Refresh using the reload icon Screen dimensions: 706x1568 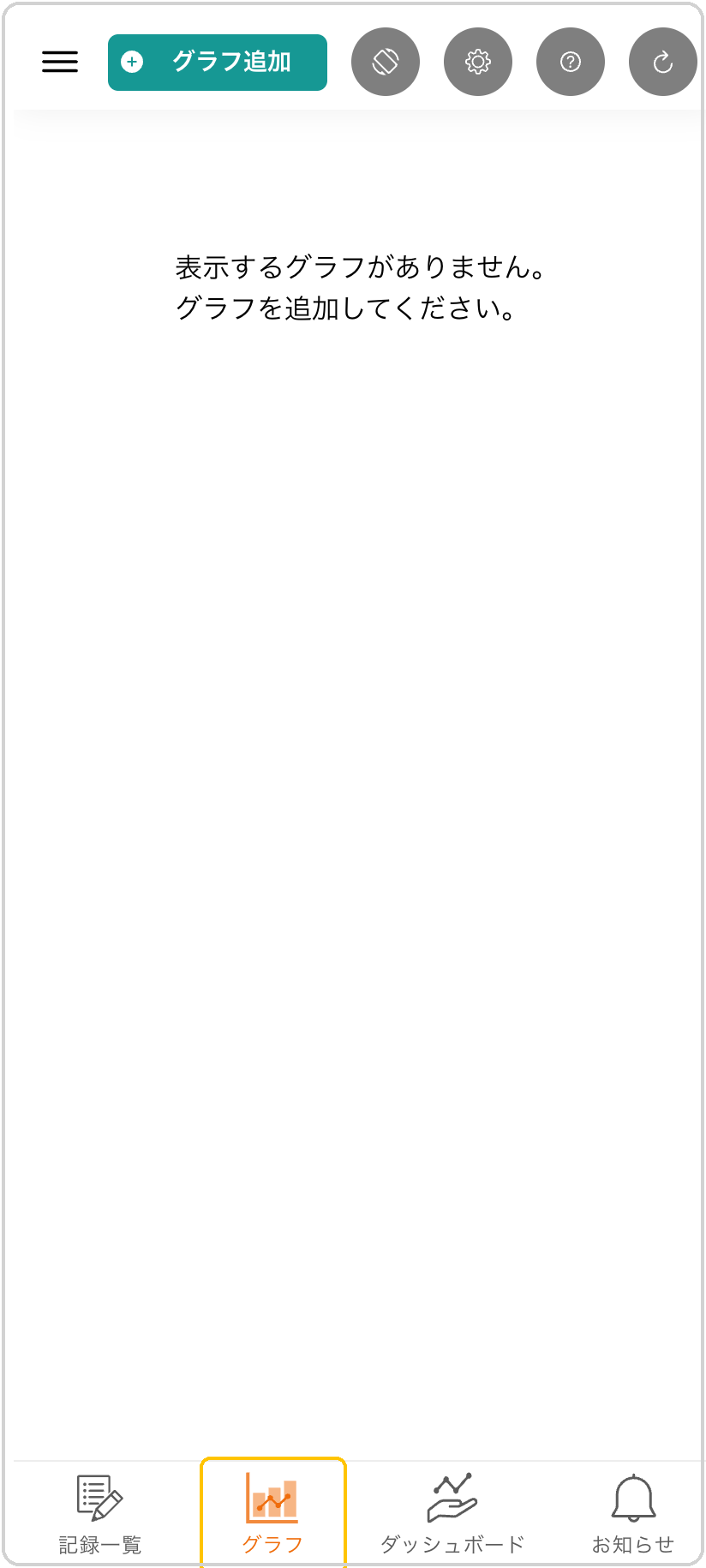pyautogui.click(x=663, y=62)
